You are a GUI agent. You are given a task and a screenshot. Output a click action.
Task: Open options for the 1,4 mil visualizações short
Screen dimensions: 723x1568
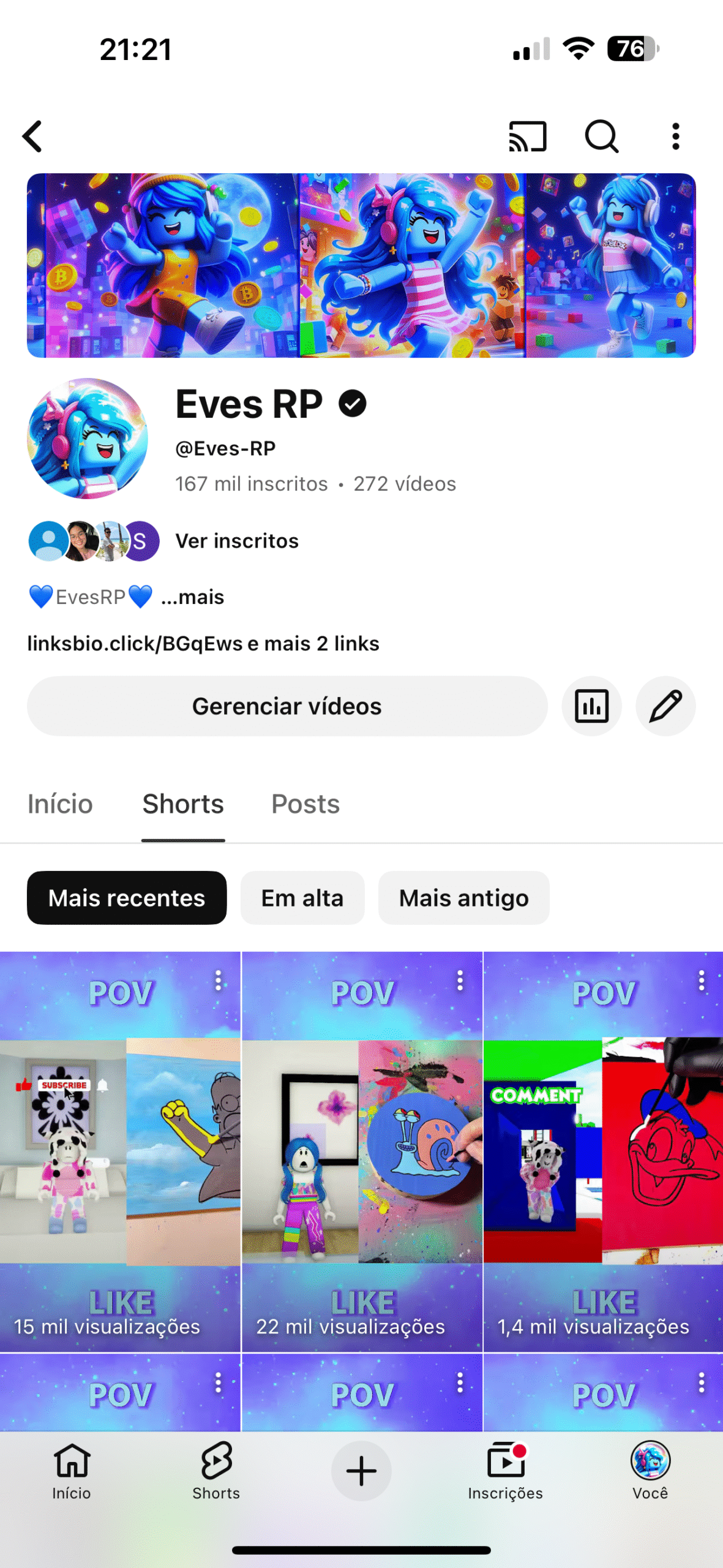[x=702, y=981]
